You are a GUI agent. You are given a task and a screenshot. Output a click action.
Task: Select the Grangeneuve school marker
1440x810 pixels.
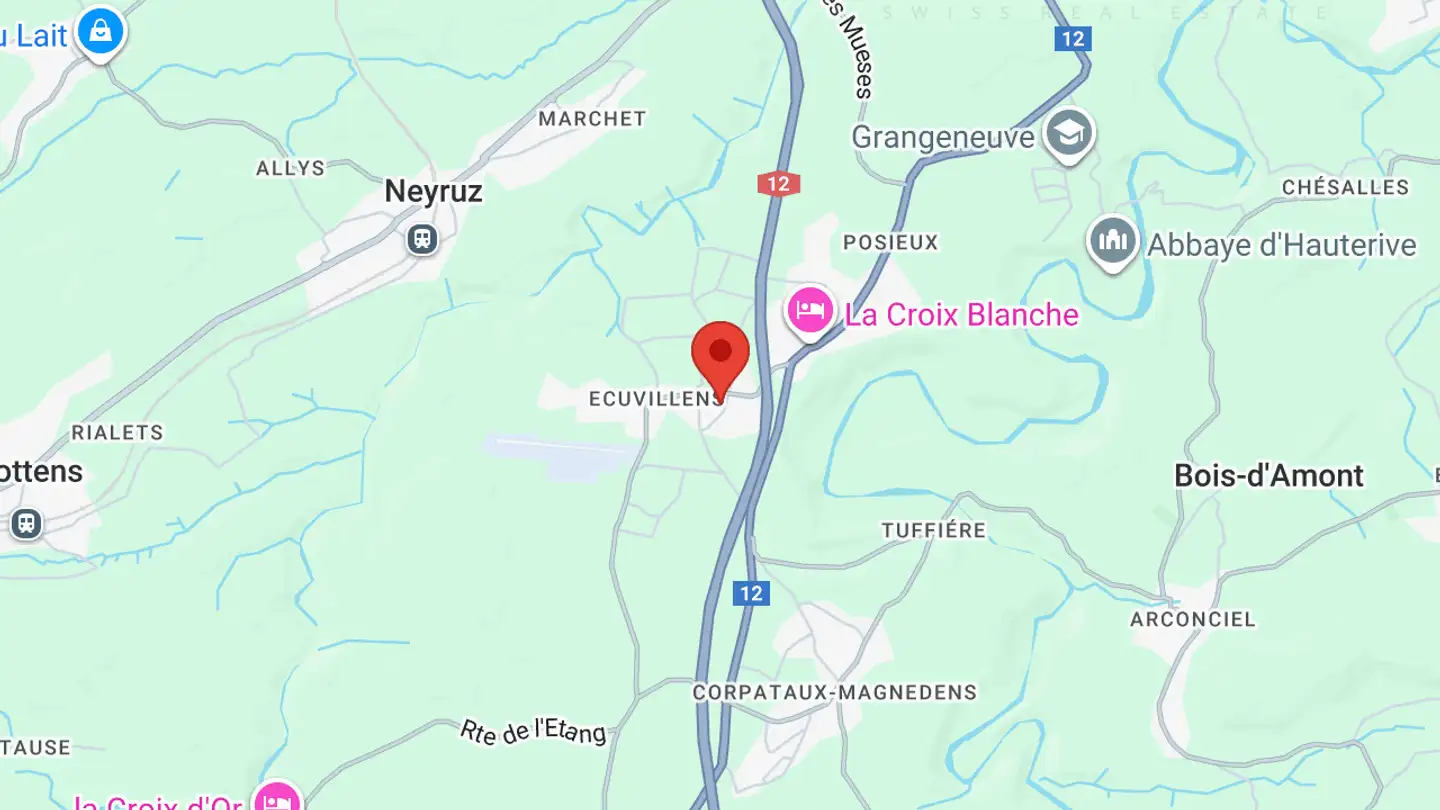[x=1069, y=132]
